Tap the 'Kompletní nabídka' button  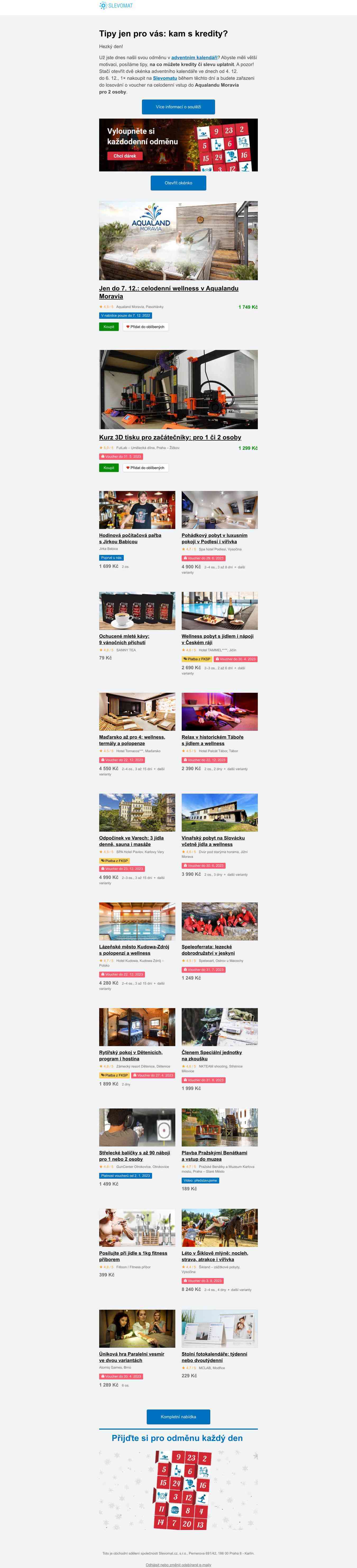pyautogui.click(x=178, y=1416)
